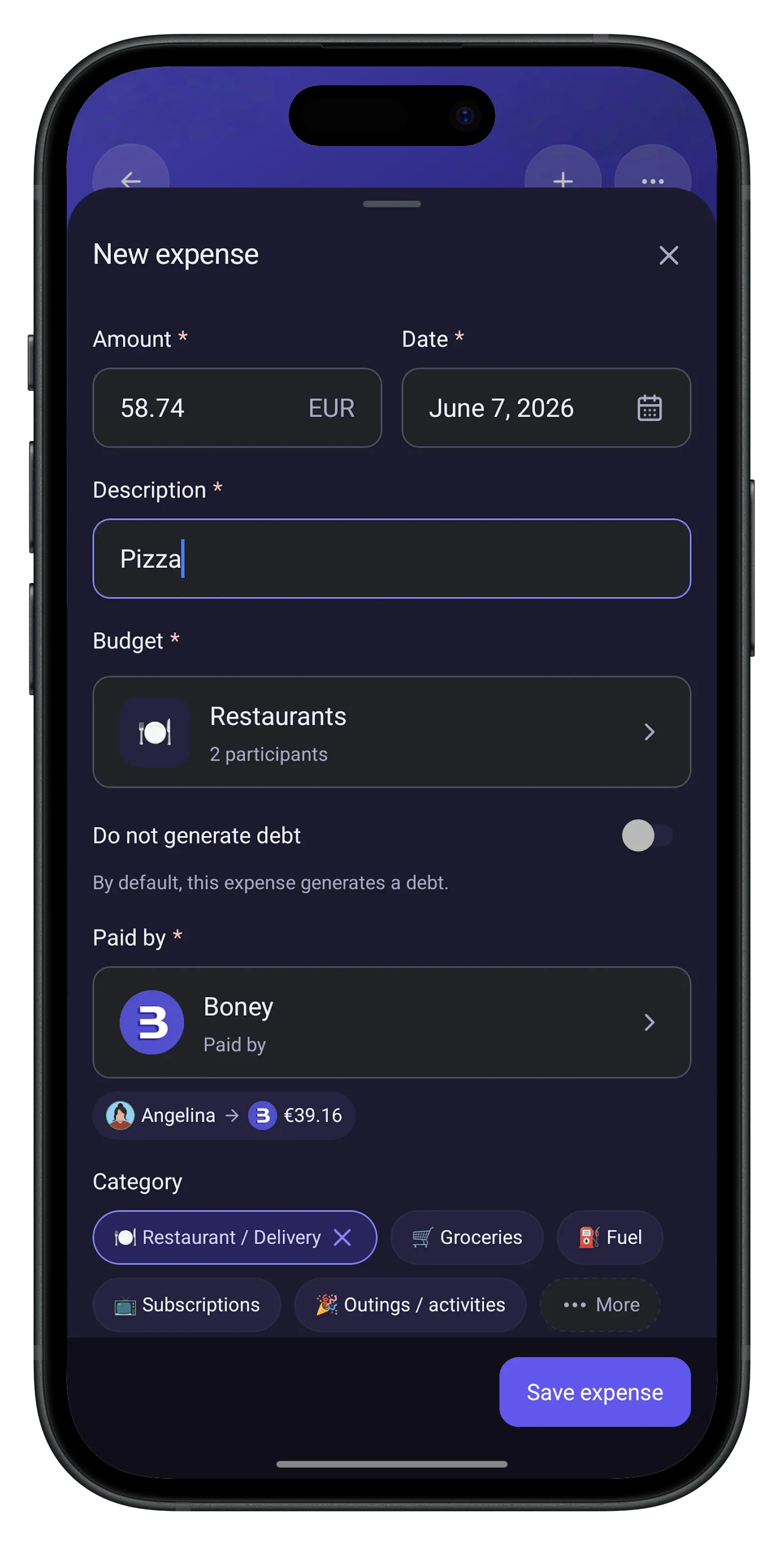This screenshot has width=784, height=1545.
Task: Edit the amount field showing 58.74
Action: [x=237, y=408]
